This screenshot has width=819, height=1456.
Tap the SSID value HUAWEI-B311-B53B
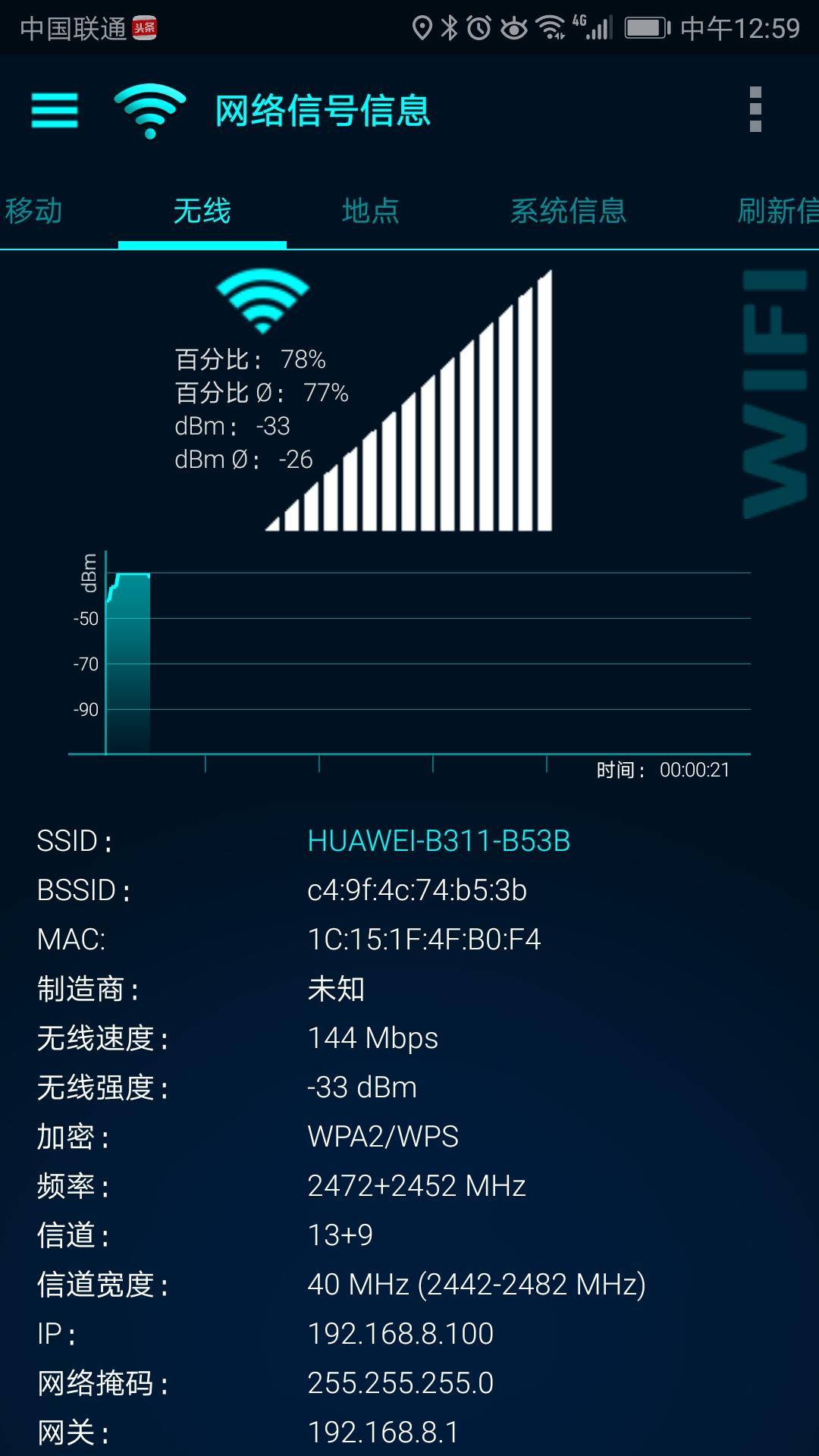tap(438, 842)
